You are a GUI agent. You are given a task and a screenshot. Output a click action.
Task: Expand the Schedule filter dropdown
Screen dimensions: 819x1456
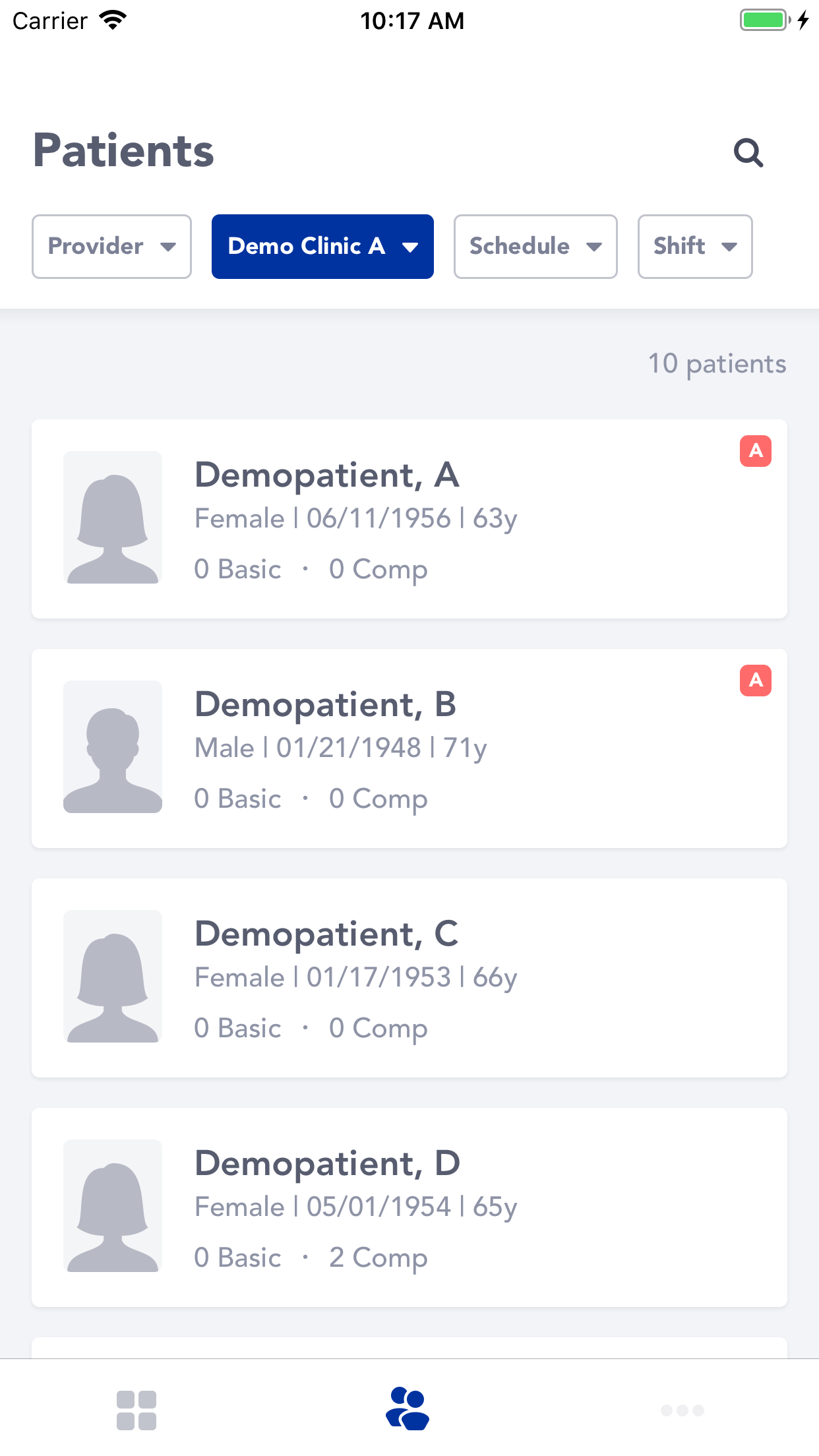coord(535,247)
